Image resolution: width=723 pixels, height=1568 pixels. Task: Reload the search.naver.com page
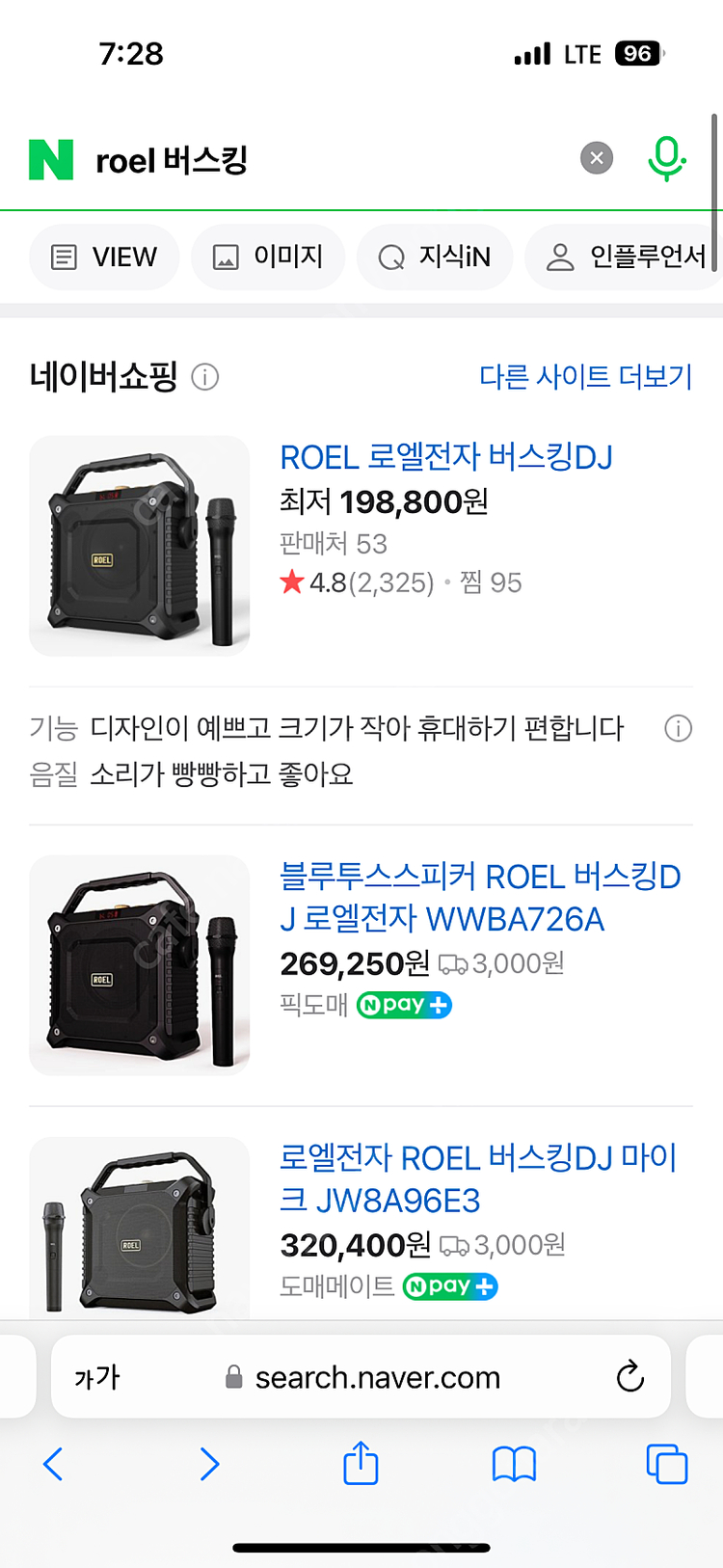629,1377
